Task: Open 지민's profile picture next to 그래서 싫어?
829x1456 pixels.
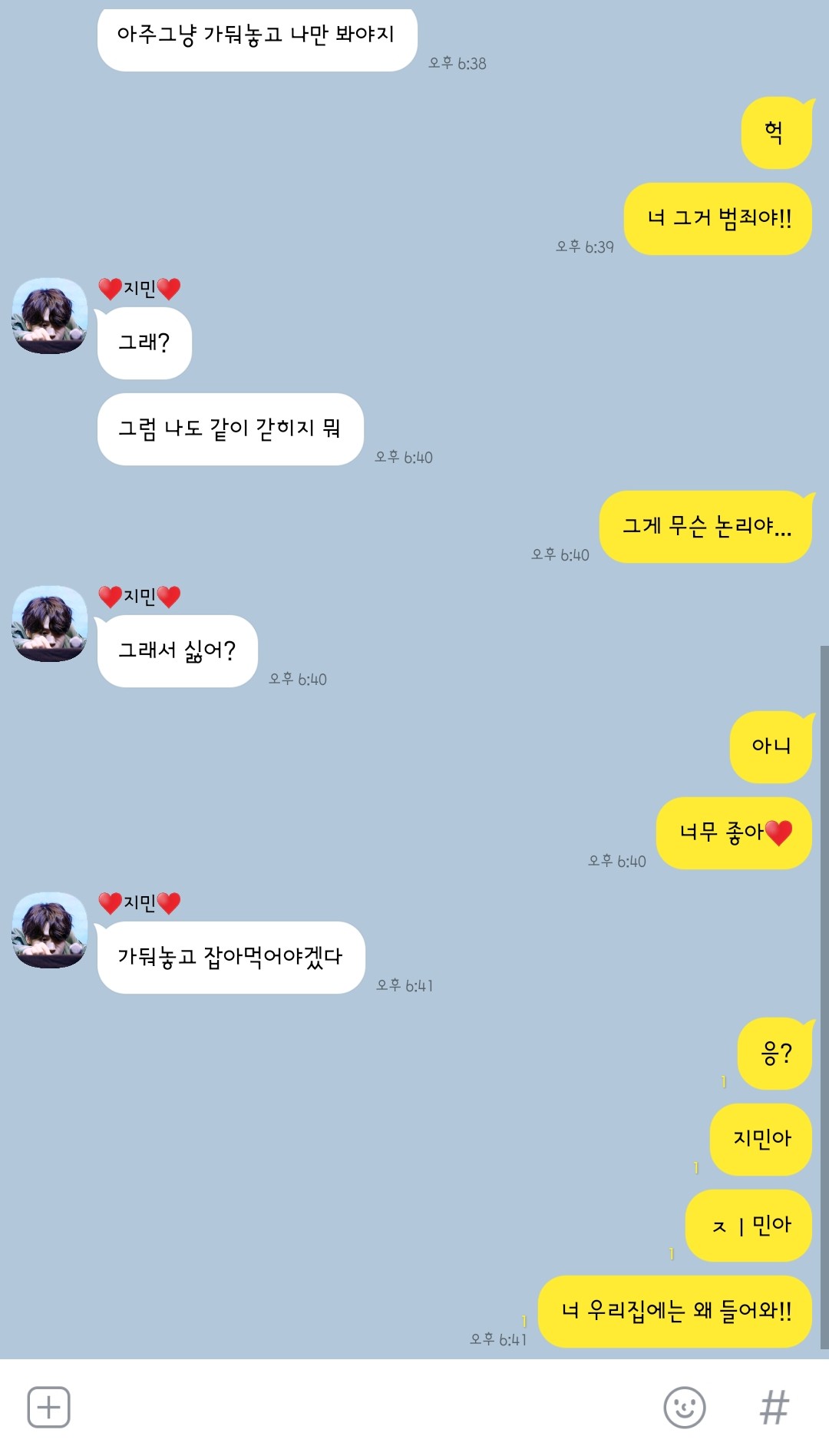Action: coord(50,624)
